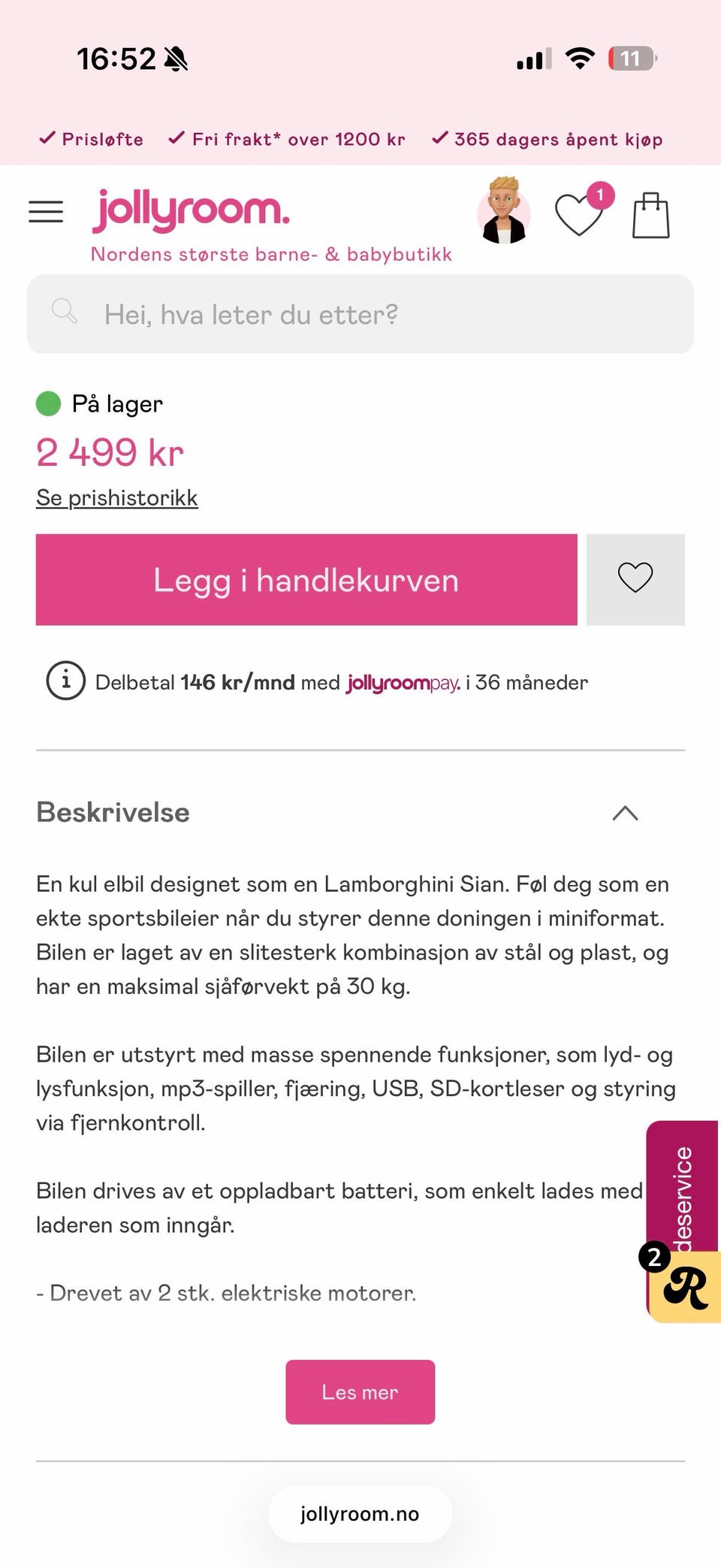Image resolution: width=721 pixels, height=1568 pixels.
Task: Click the Jollyroom logo
Action: tap(190, 208)
